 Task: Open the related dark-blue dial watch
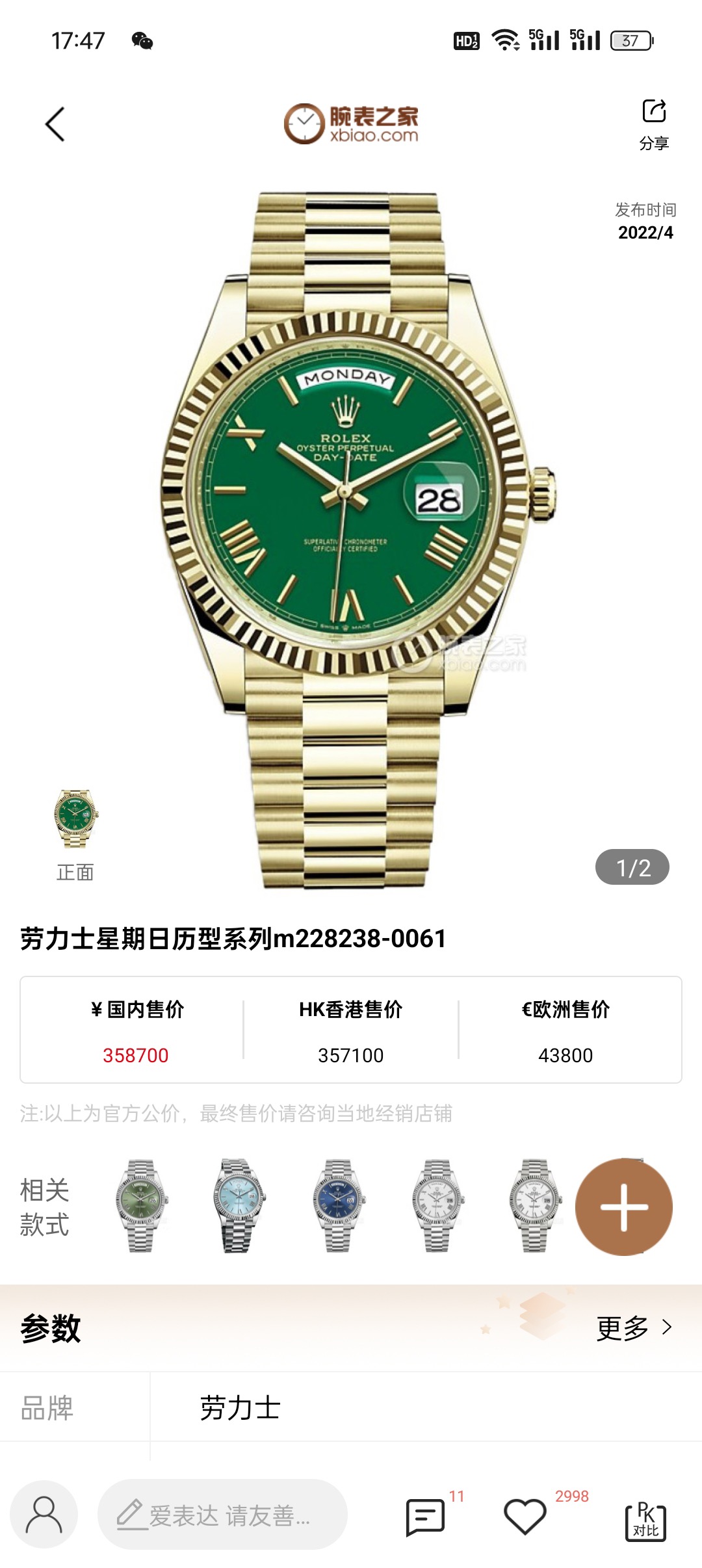pyautogui.click(x=338, y=1205)
